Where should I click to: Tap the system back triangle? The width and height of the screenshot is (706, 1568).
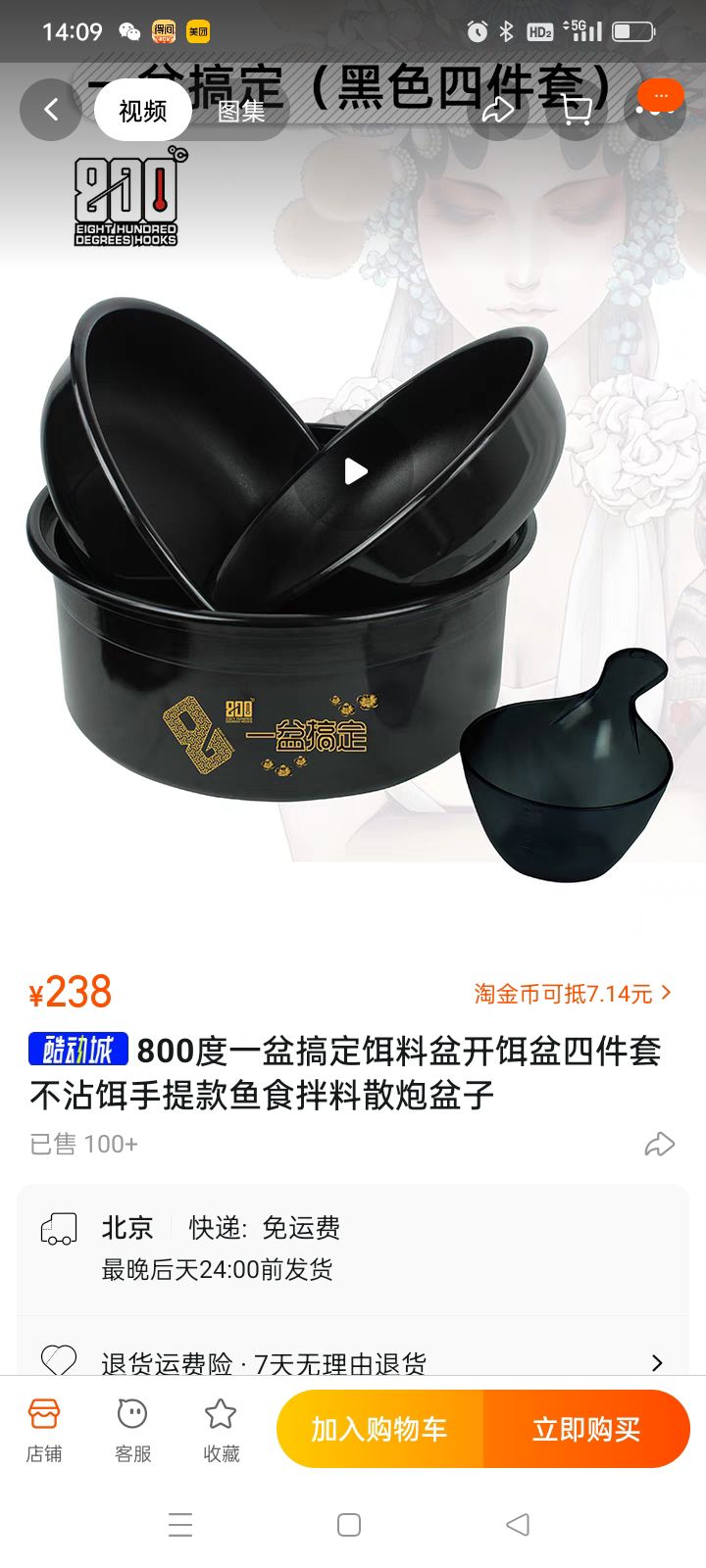coord(518,1525)
